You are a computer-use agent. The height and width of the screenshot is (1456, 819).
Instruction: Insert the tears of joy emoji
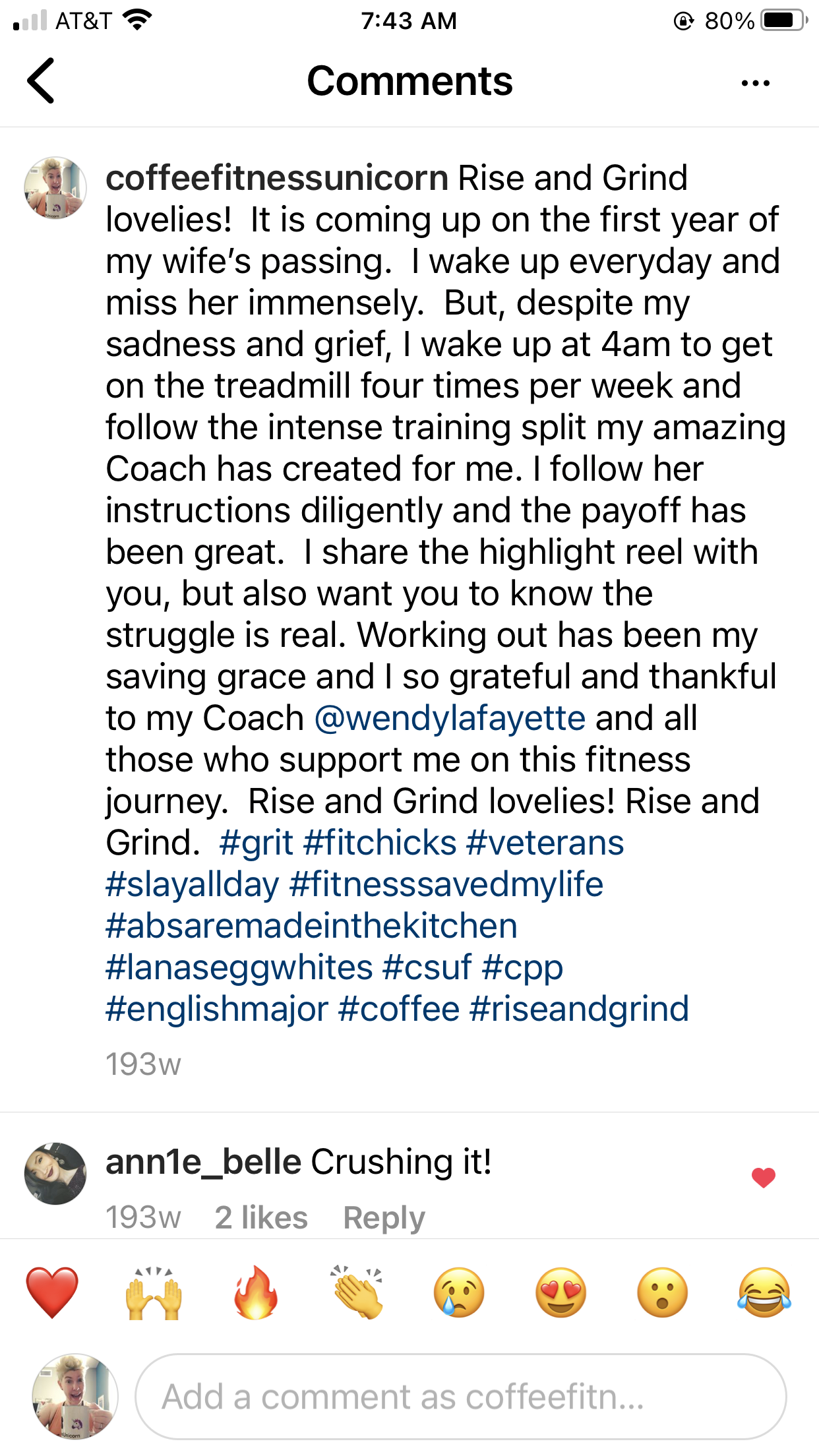click(764, 1292)
